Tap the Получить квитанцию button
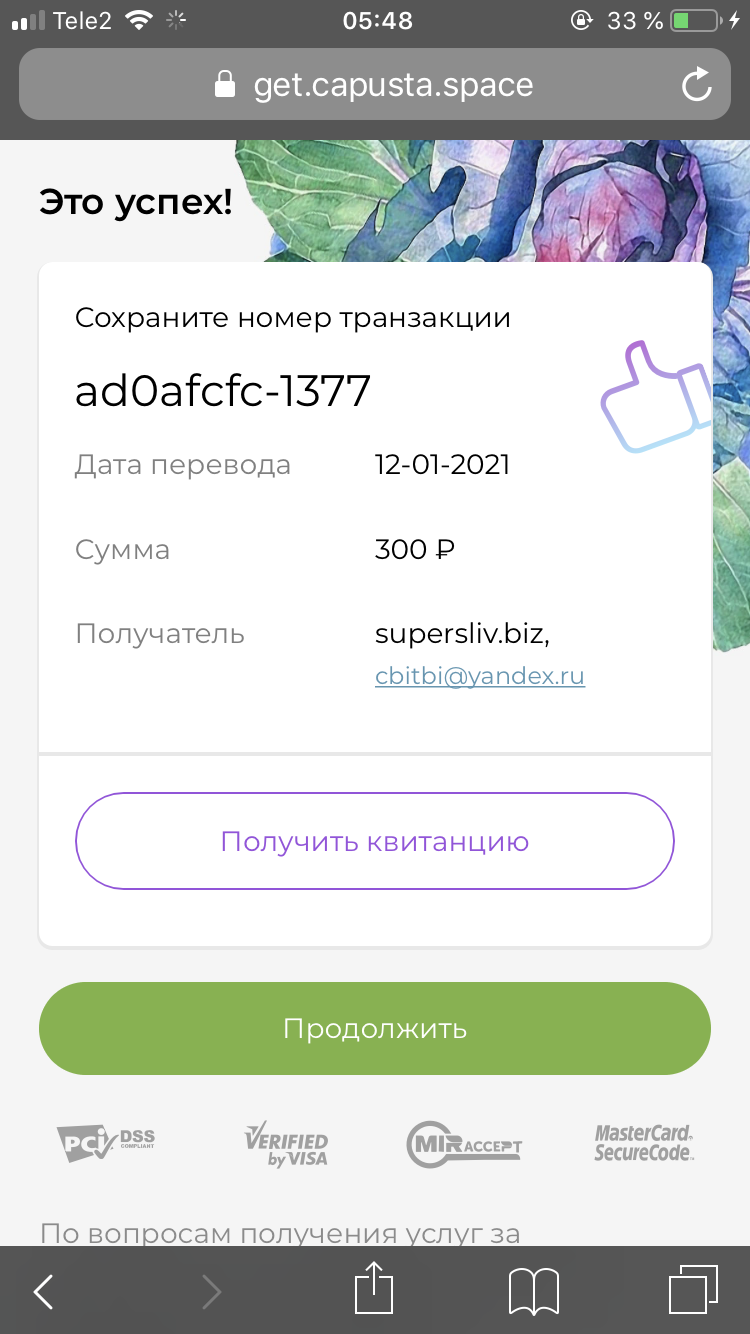 point(375,841)
